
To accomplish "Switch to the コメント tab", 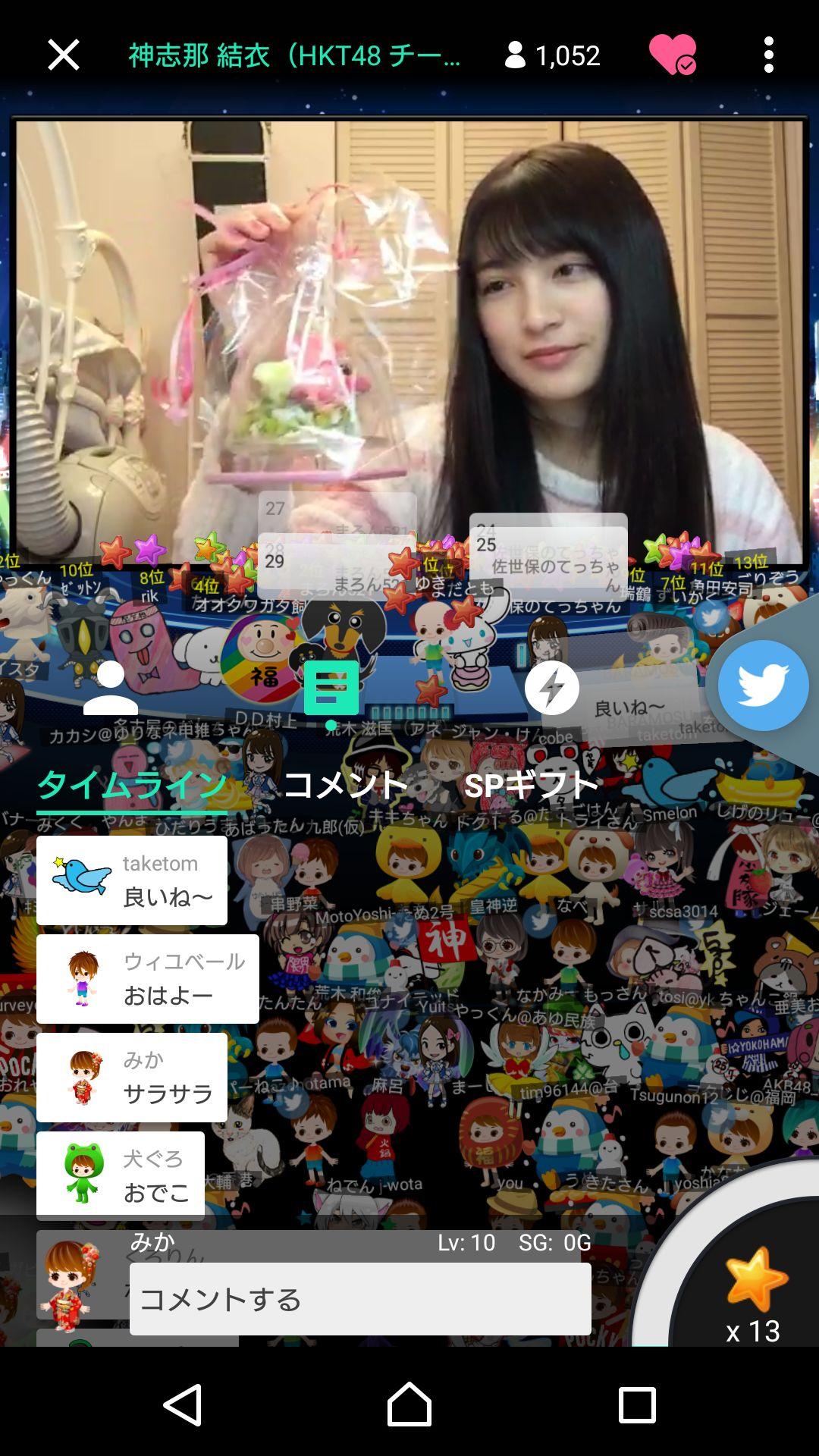I will tap(346, 785).
